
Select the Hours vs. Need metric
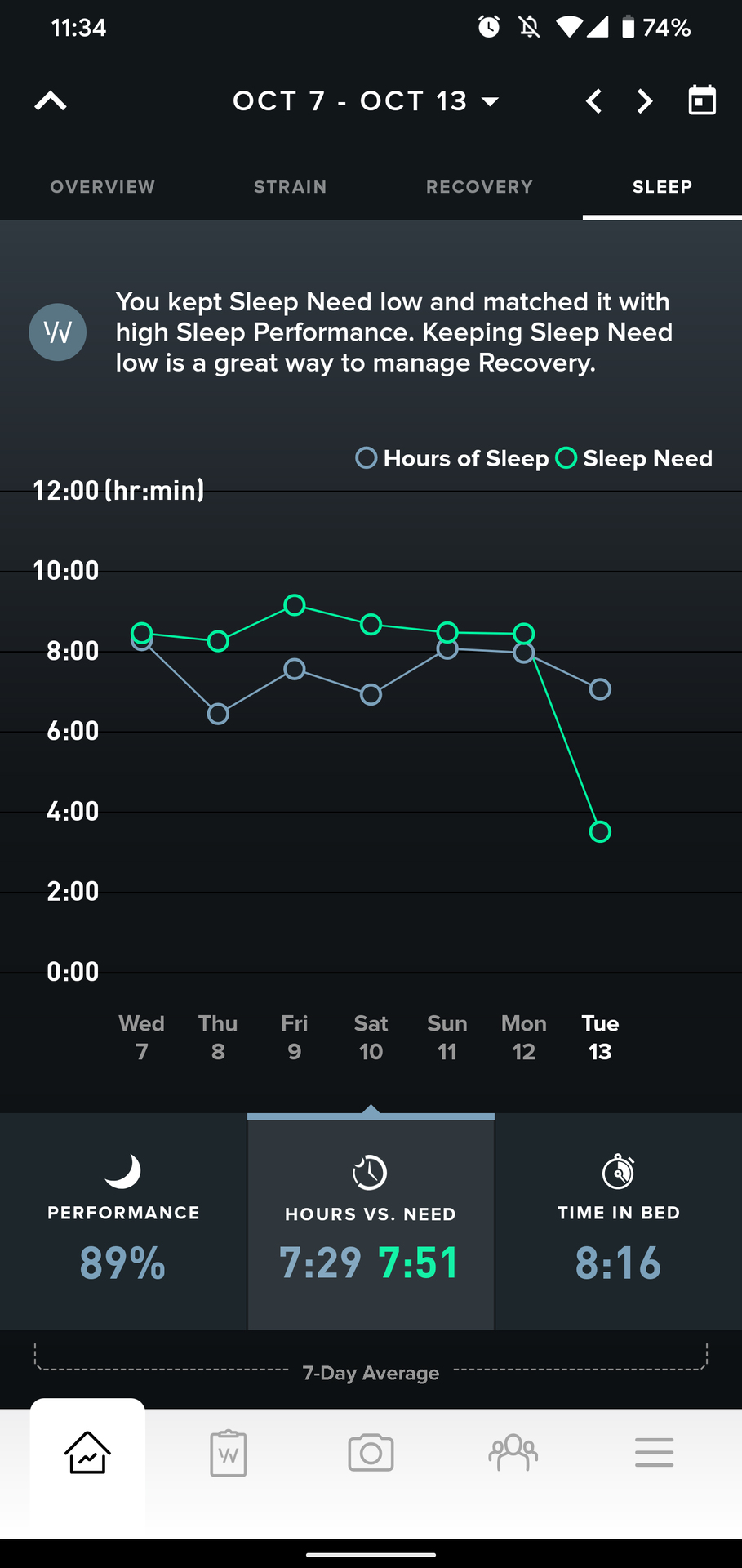point(371,1221)
